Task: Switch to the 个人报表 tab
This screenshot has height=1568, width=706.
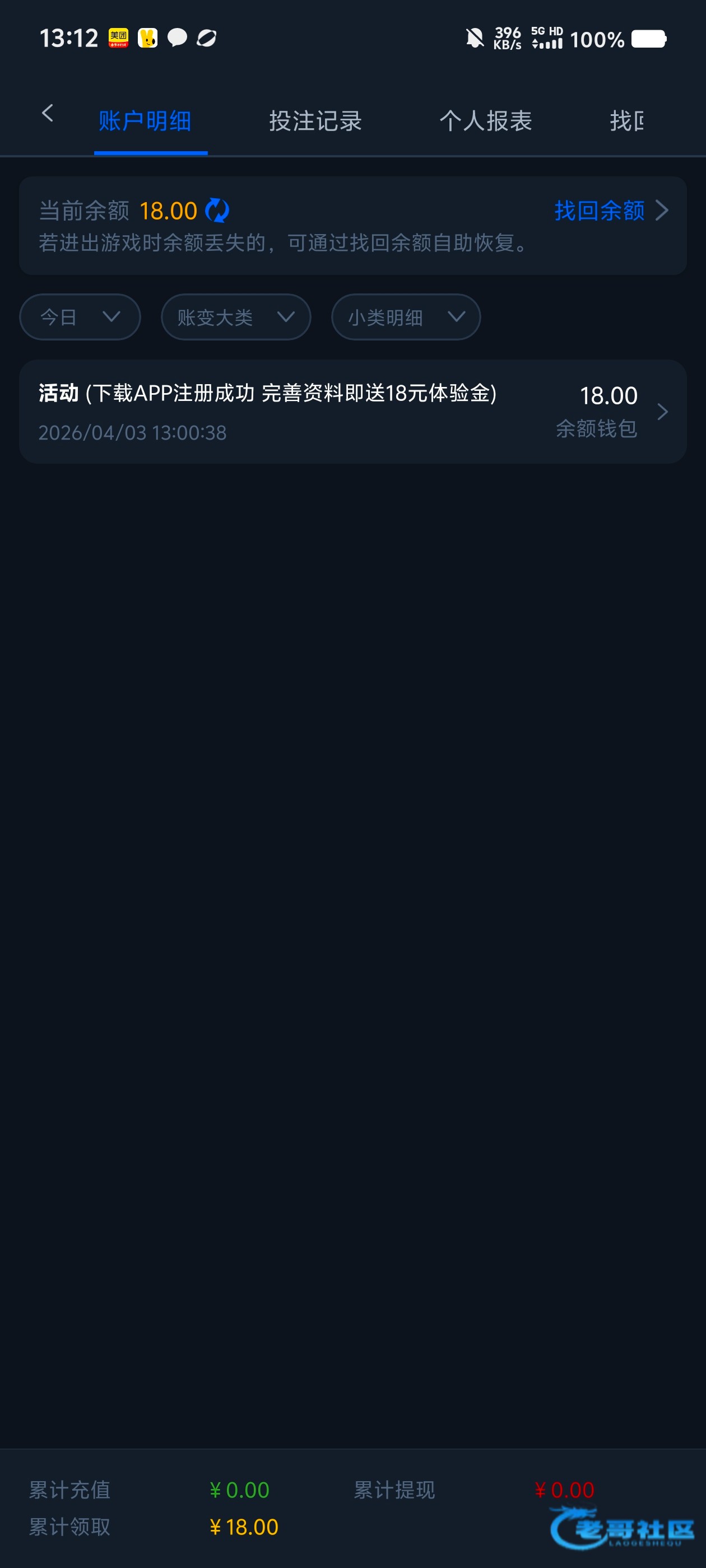Action: click(x=485, y=120)
